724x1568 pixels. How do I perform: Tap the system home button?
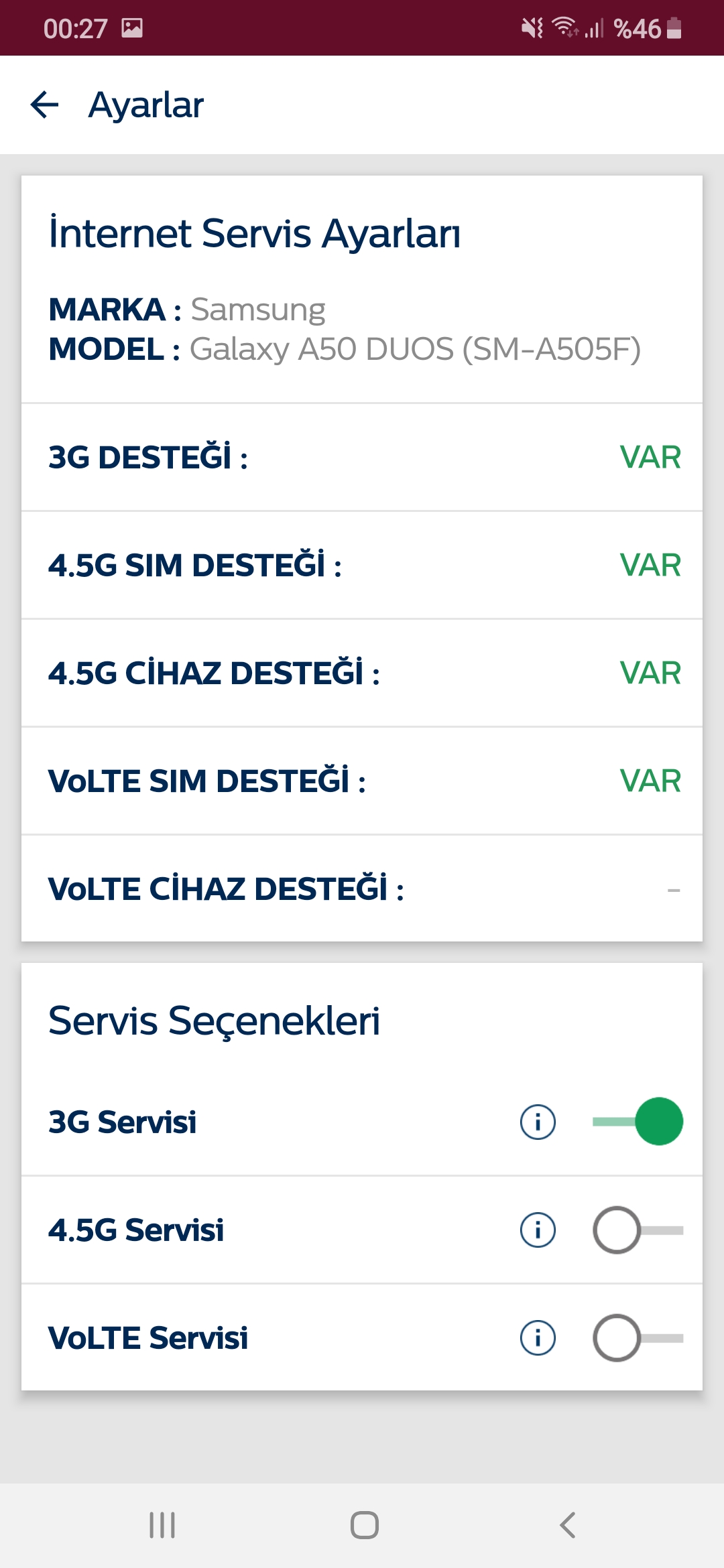[x=364, y=1525]
